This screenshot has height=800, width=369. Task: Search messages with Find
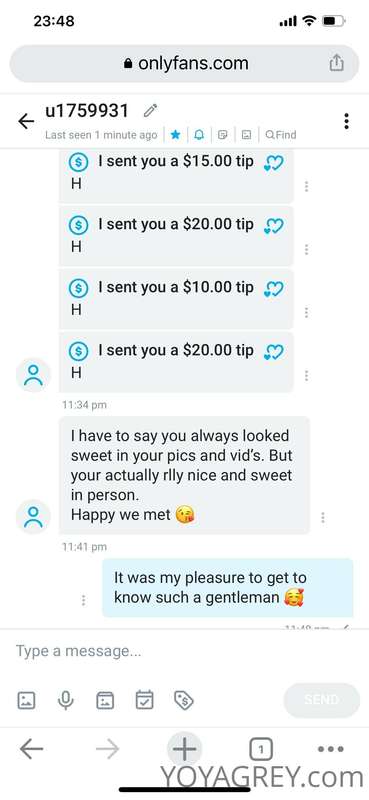coord(280,135)
